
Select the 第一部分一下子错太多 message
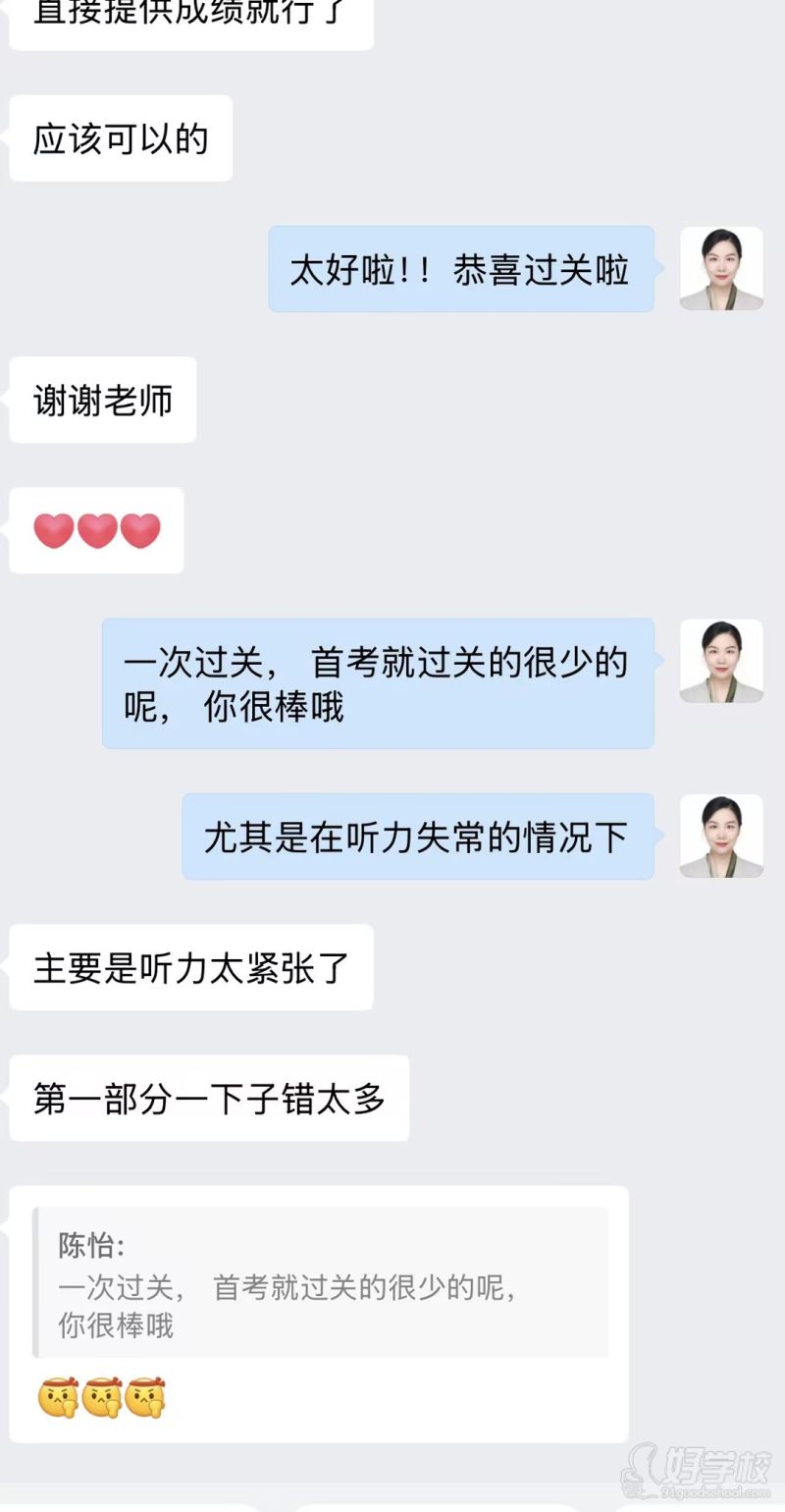208,1100
